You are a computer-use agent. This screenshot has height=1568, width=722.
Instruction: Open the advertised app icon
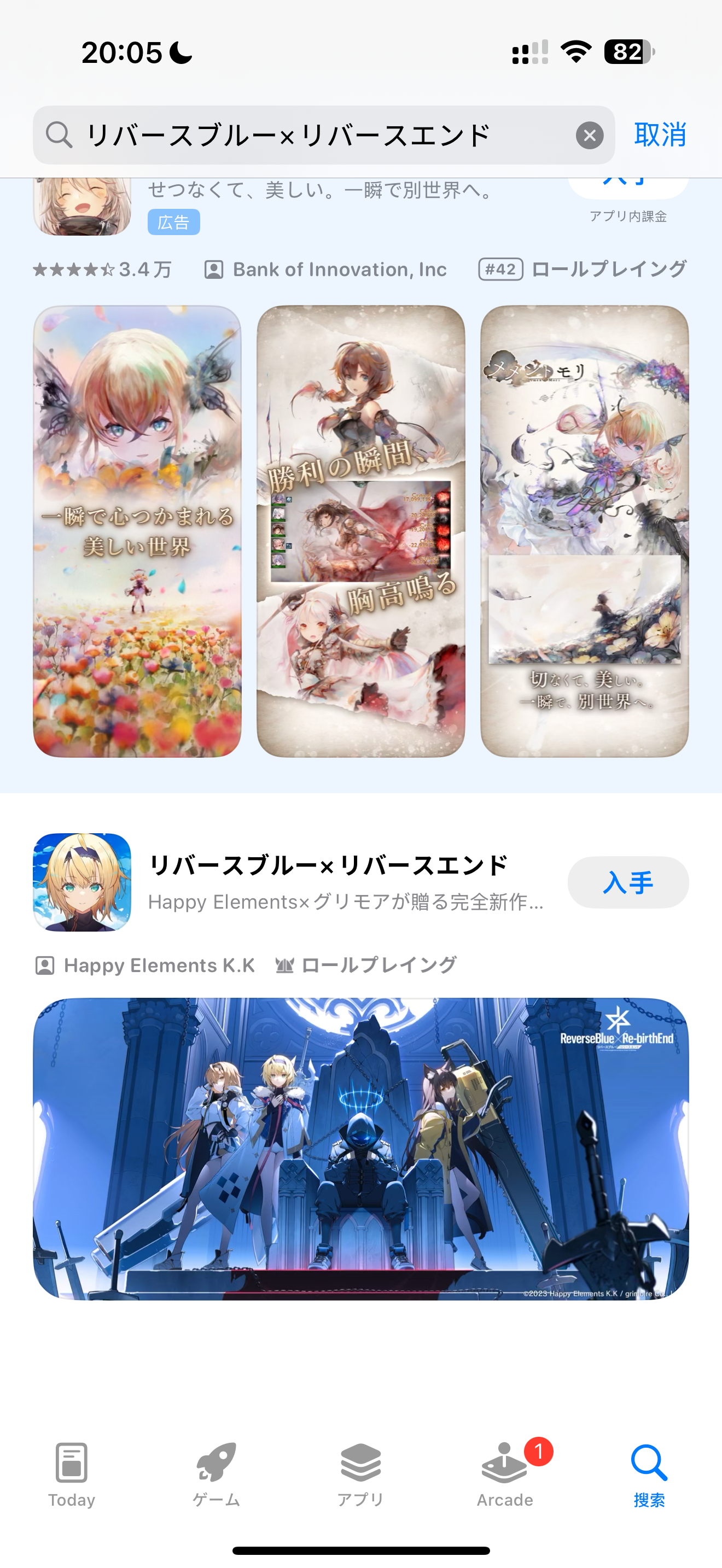tap(82, 207)
